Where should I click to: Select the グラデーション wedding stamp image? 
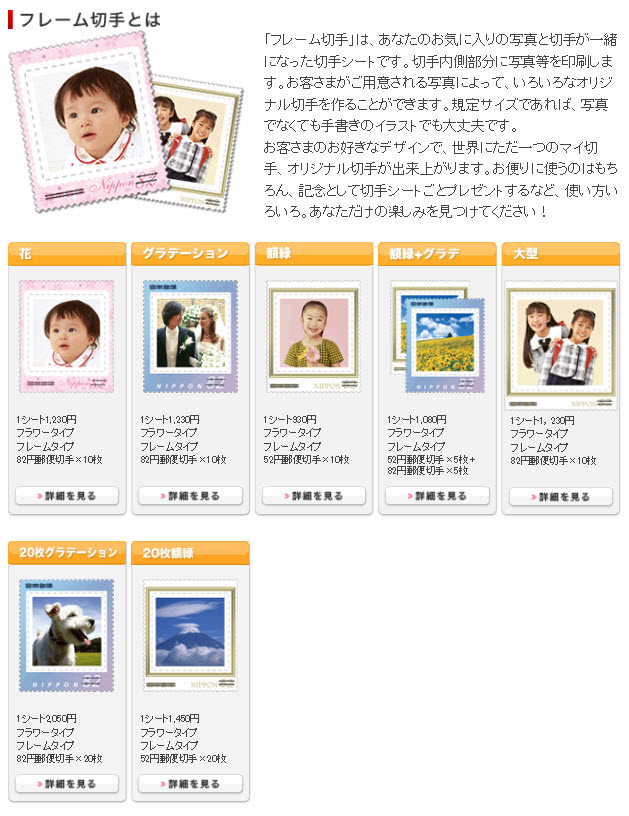[x=190, y=336]
